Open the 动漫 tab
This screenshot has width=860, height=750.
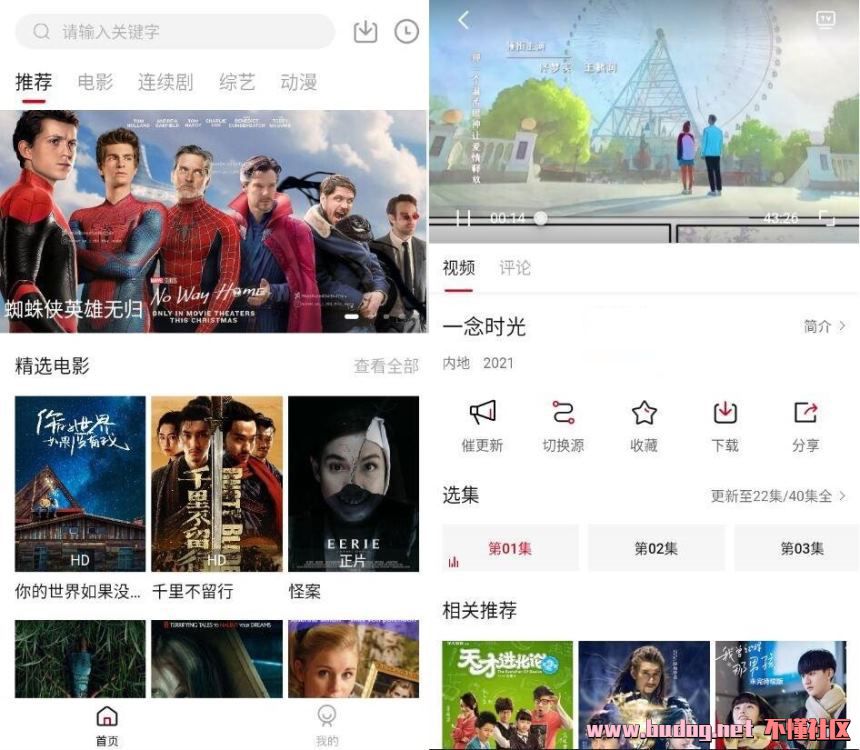point(298,83)
